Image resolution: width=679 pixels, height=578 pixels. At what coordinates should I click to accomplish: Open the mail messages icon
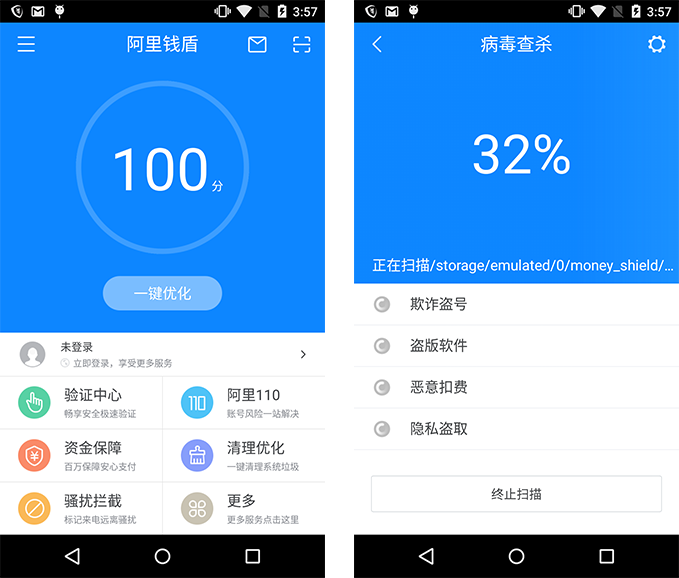click(x=257, y=45)
